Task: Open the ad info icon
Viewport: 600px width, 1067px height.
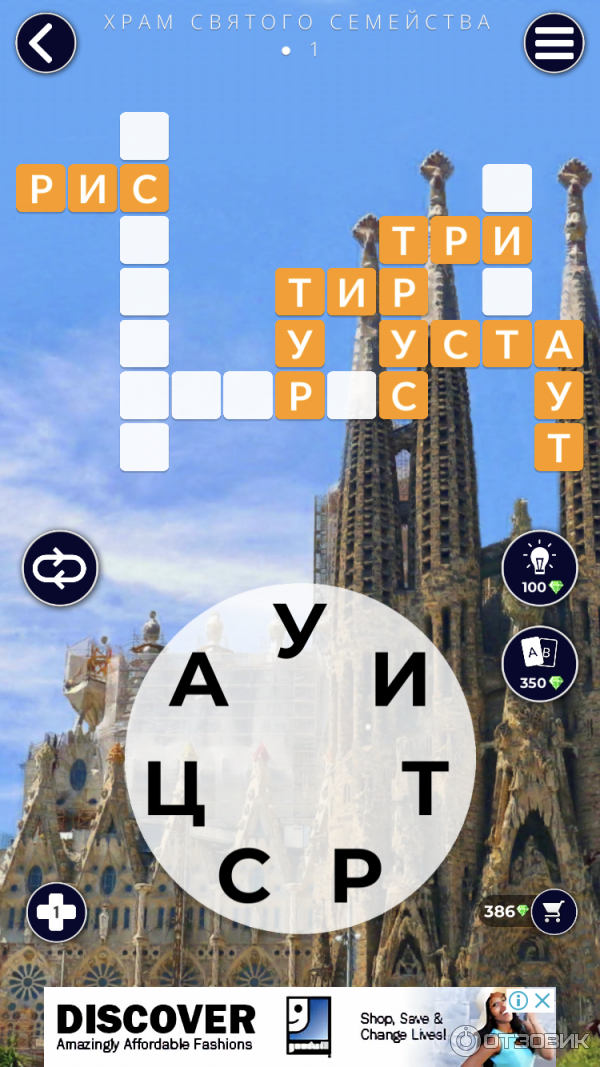Action: (x=518, y=1000)
